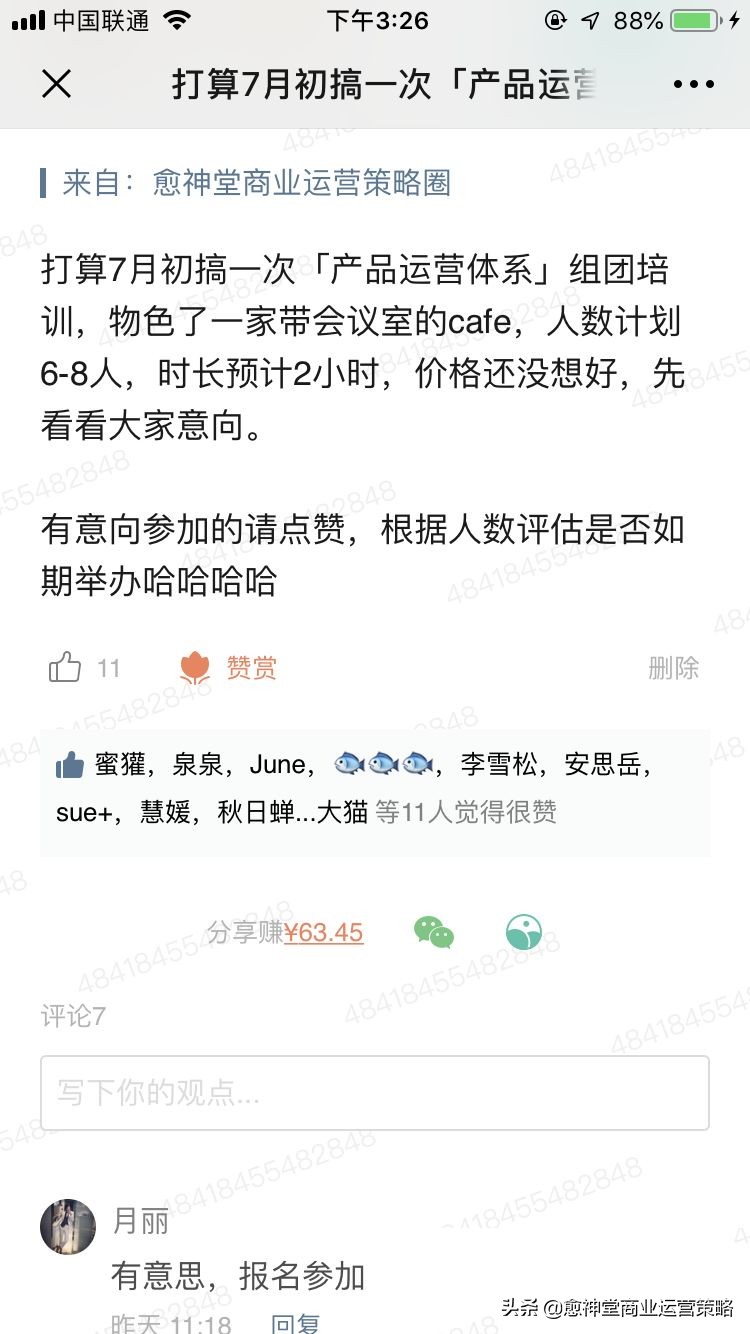Reply to 月丽's comment via 回复
The width and height of the screenshot is (750, 1334).
coord(294,1323)
